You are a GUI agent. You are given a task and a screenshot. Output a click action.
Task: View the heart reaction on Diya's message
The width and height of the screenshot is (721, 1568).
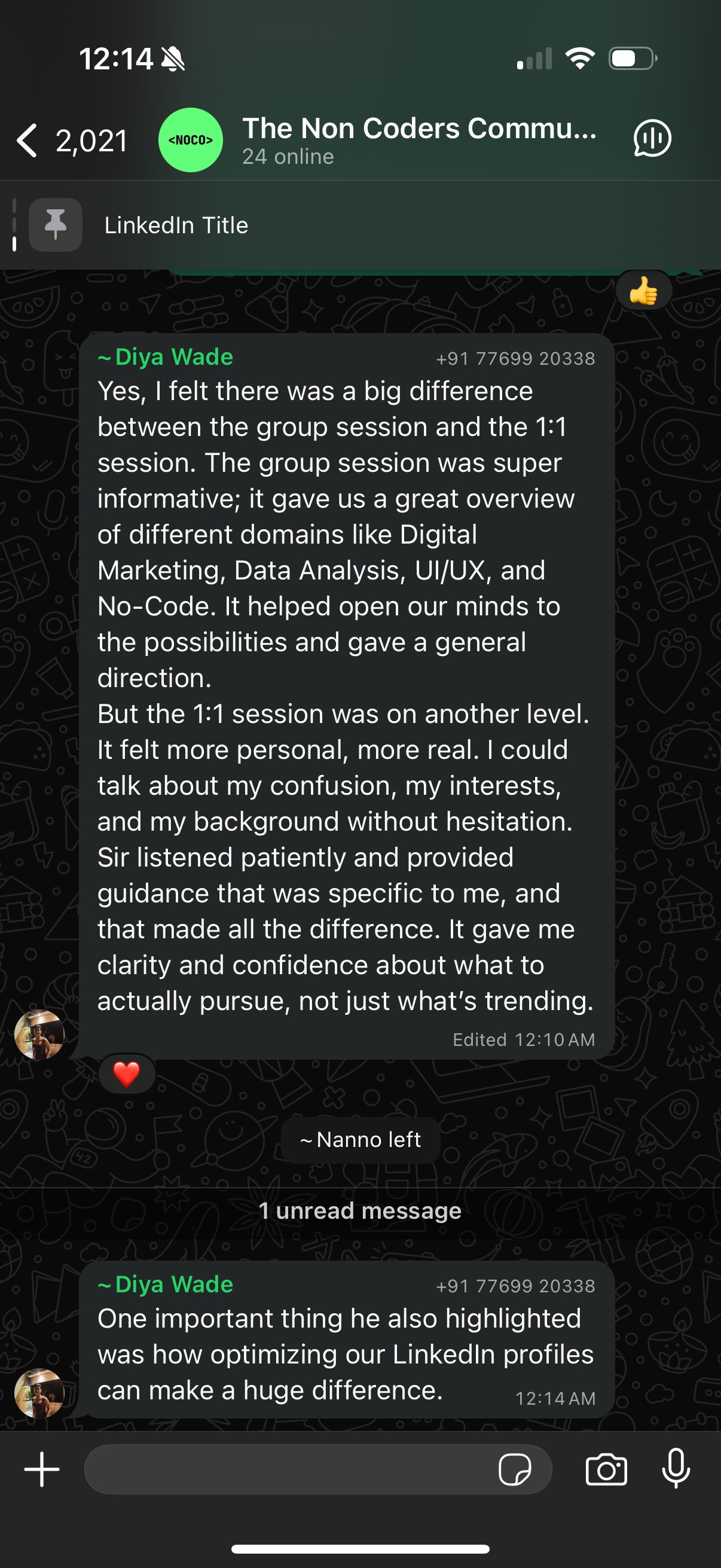click(127, 1074)
